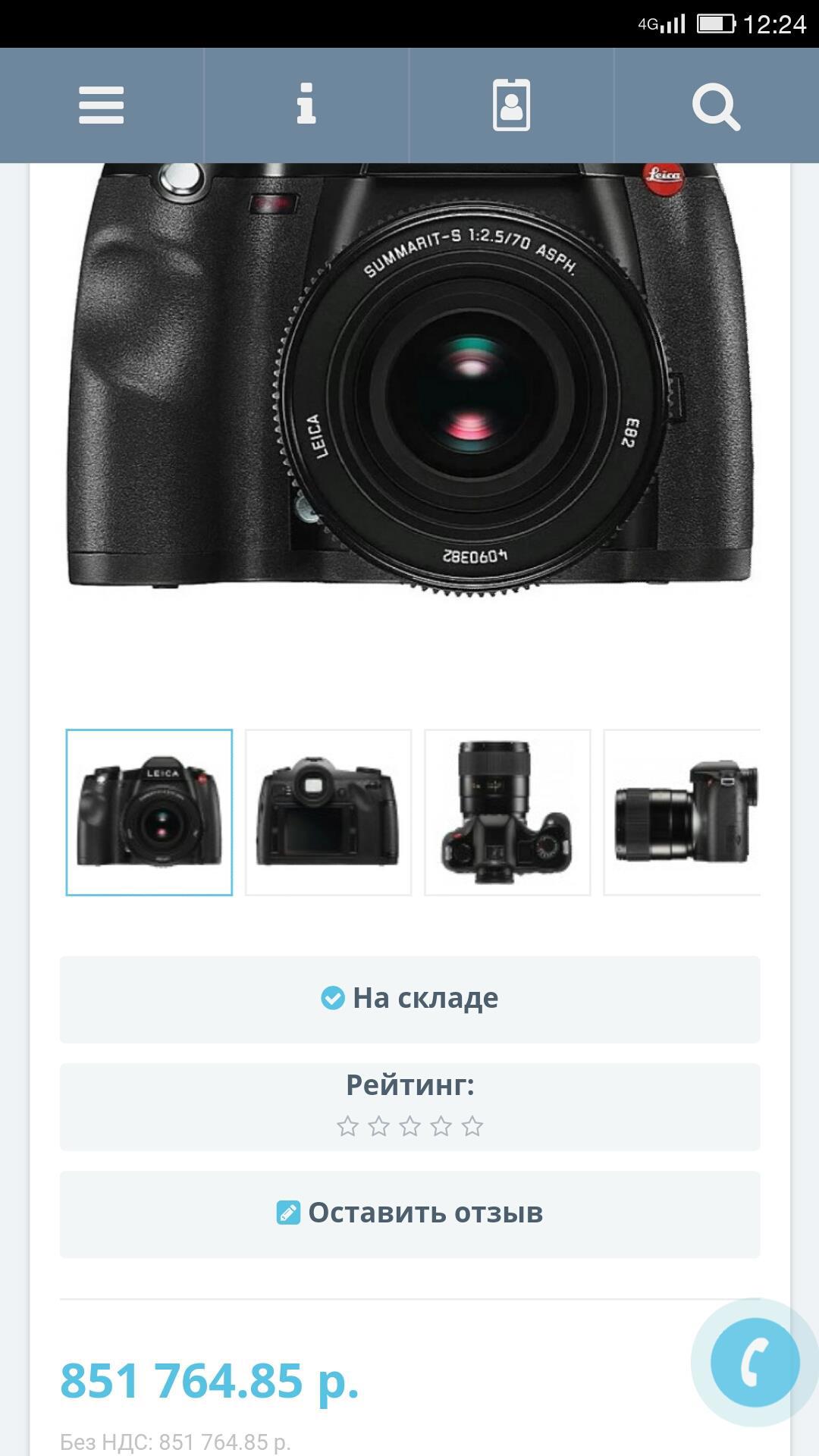This screenshot has height=1456, width=819.
Task: Select the front-view camera thumbnail
Action: point(149,812)
